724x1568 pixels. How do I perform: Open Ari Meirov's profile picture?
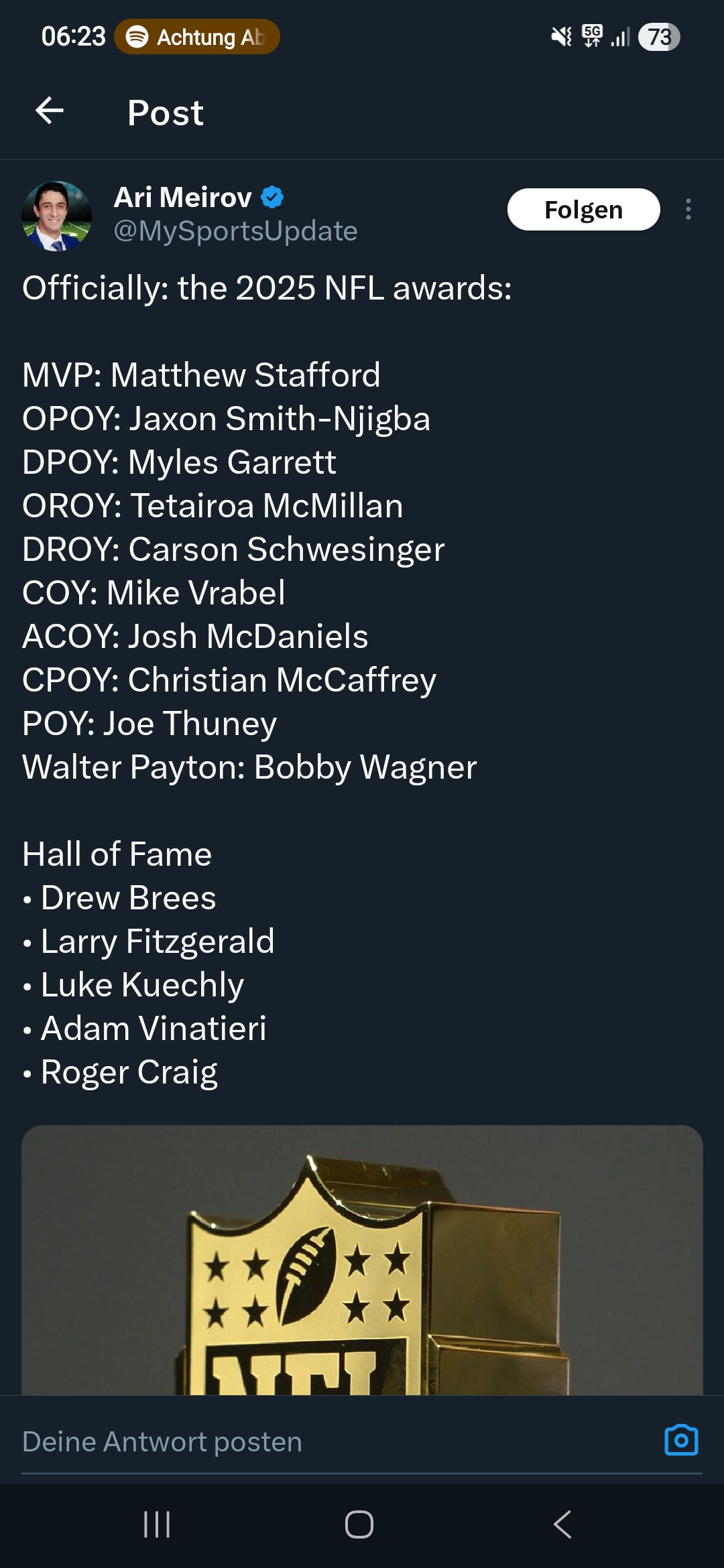pos(57,216)
